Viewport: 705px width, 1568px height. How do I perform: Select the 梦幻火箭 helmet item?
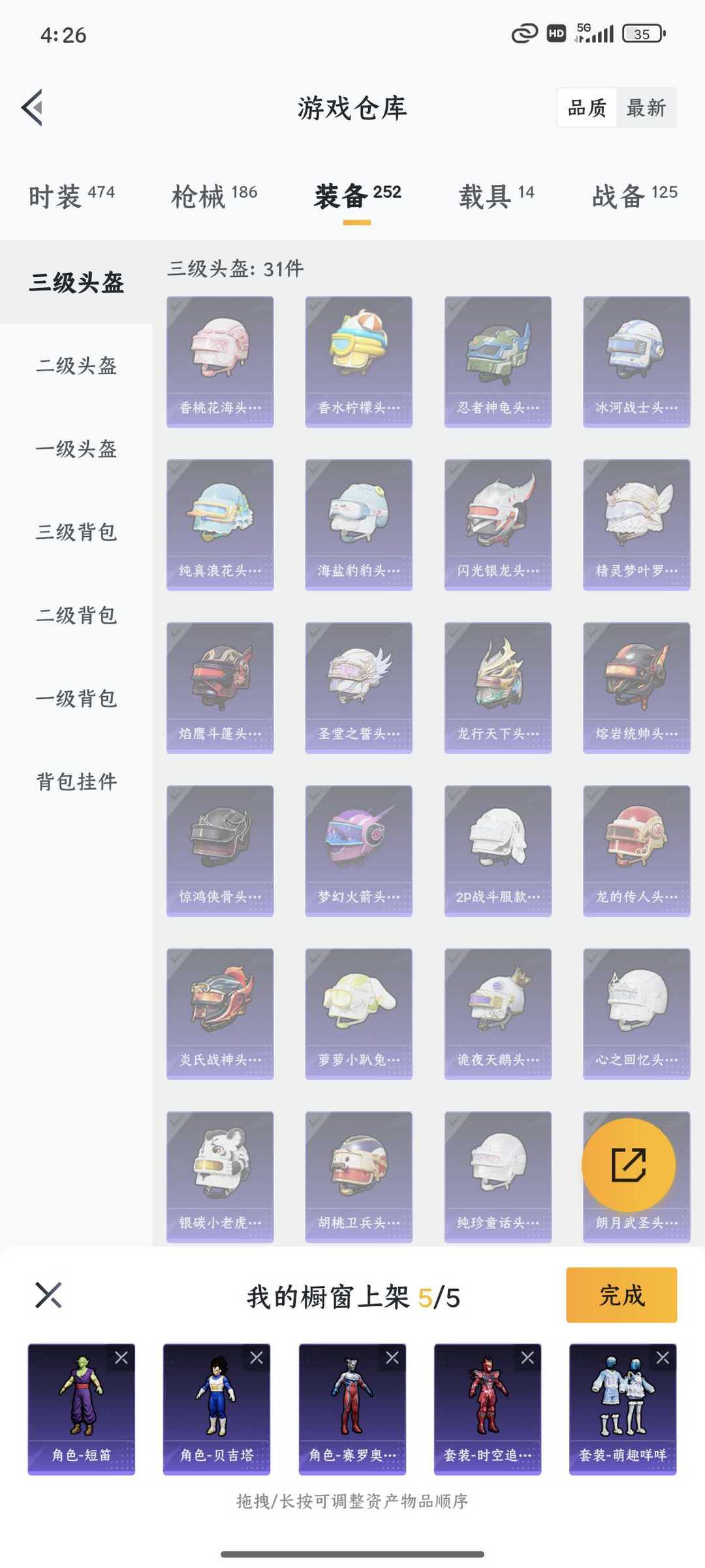pos(359,851)
